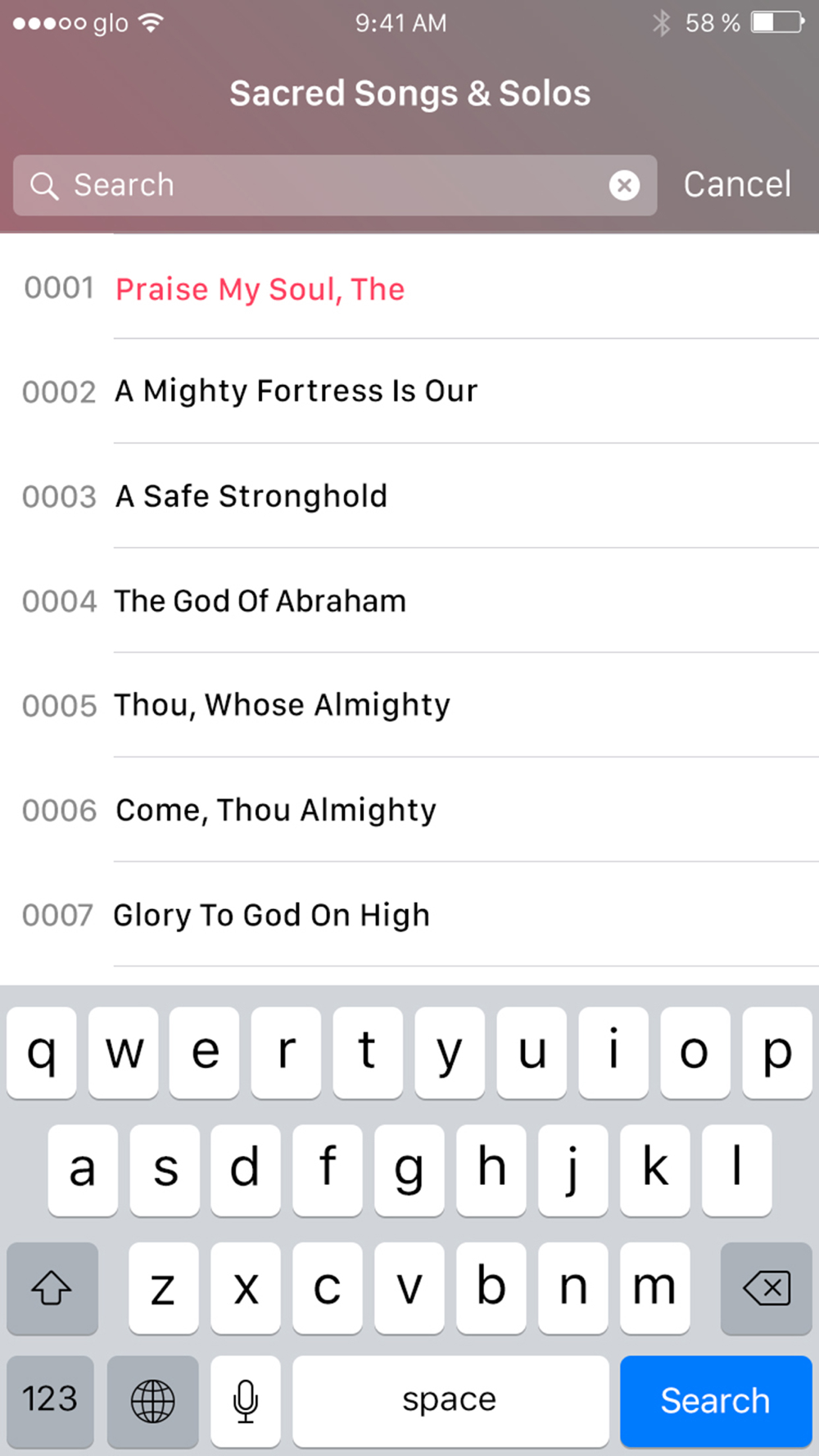Select hymn 0005 Thou, Whose Almighty
This screenshot has height=1456, width=819.
pos(409,706)
